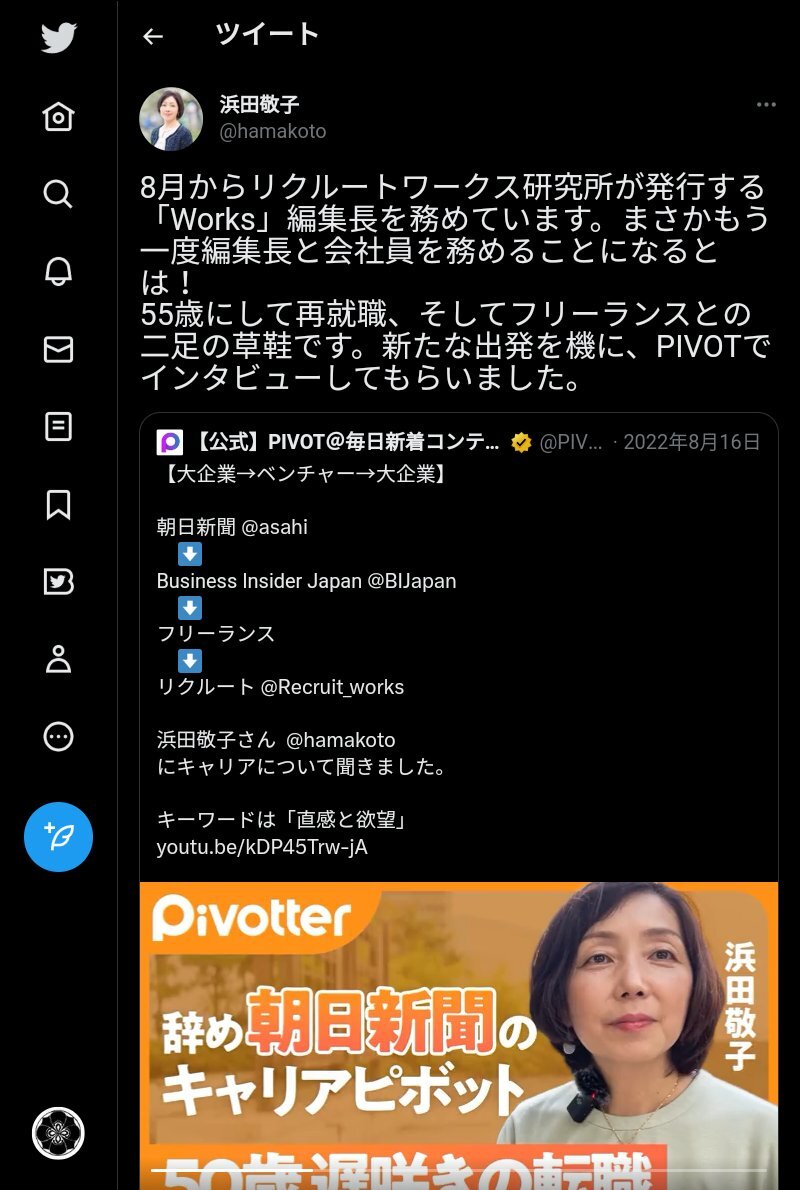Open Twitter Blue from the sidebar
Image resolution: width=800 pixels, height=1190 pixels.
58,581
